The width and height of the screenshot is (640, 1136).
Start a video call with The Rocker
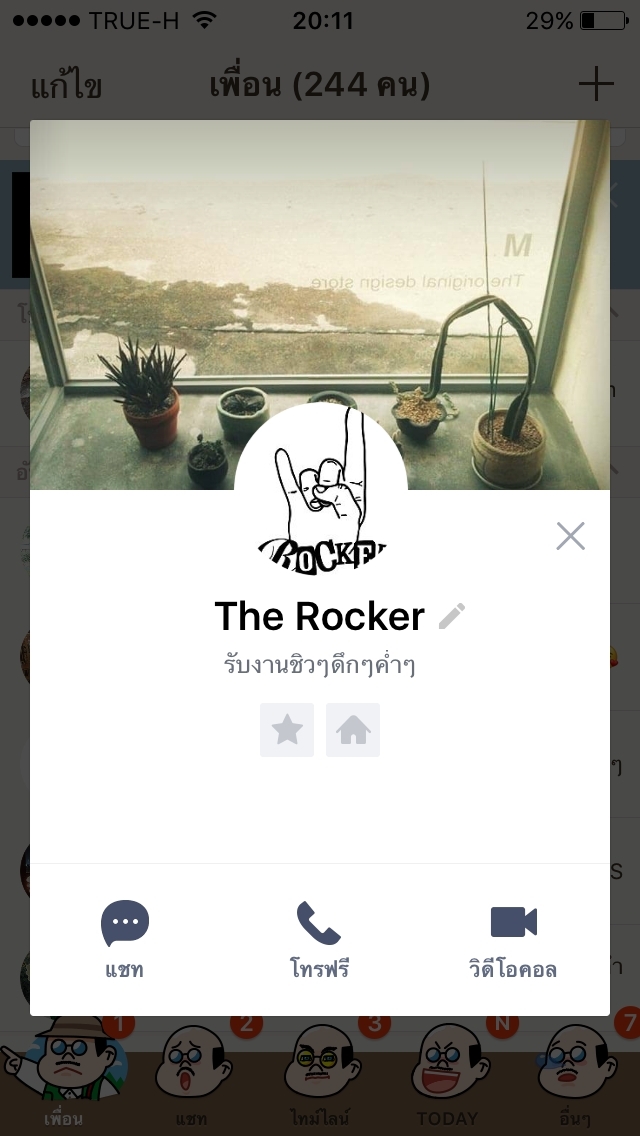(x=513, y=938)
